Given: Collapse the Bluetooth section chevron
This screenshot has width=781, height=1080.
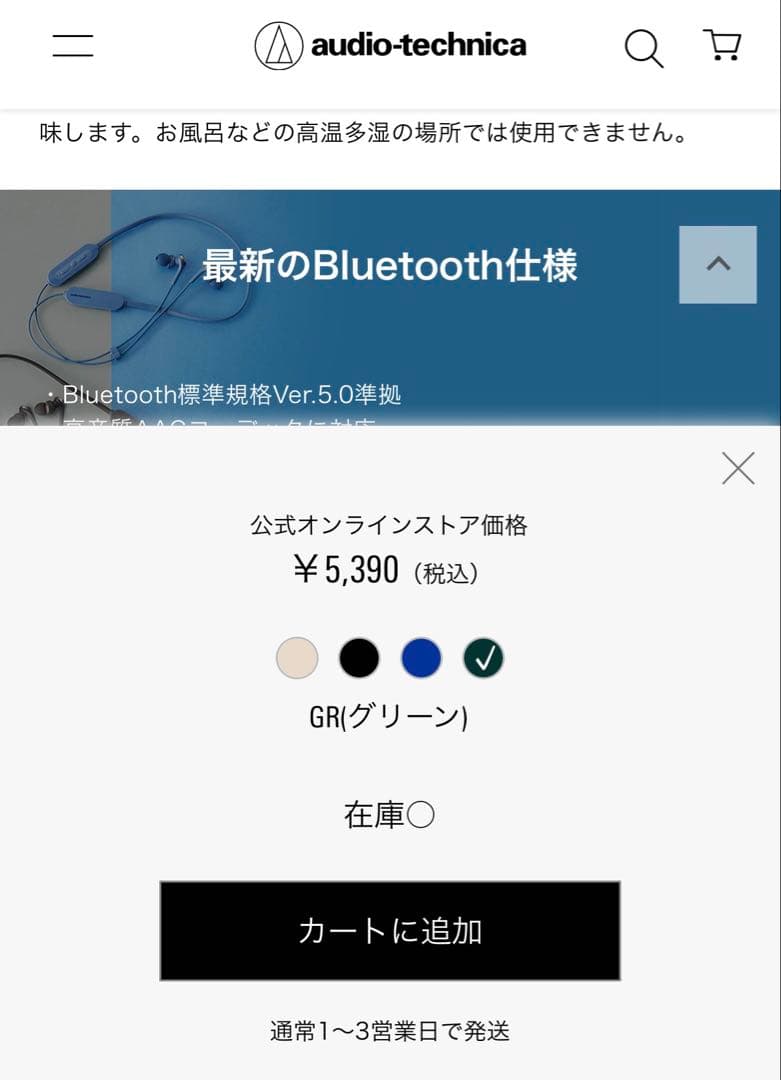Looking at the screenshot, I should pos(718,264).
